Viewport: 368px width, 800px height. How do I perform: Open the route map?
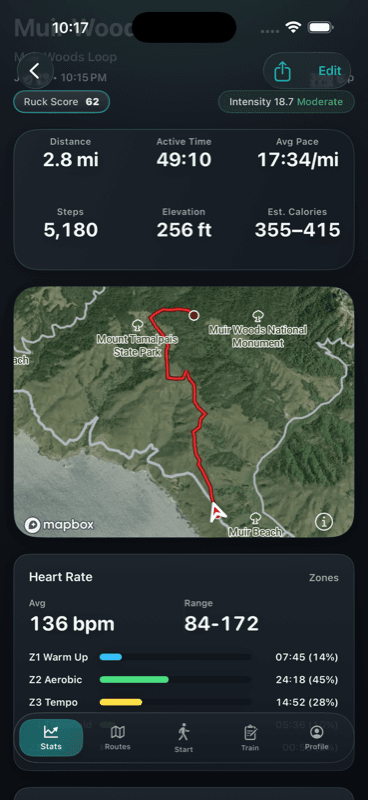184,412
